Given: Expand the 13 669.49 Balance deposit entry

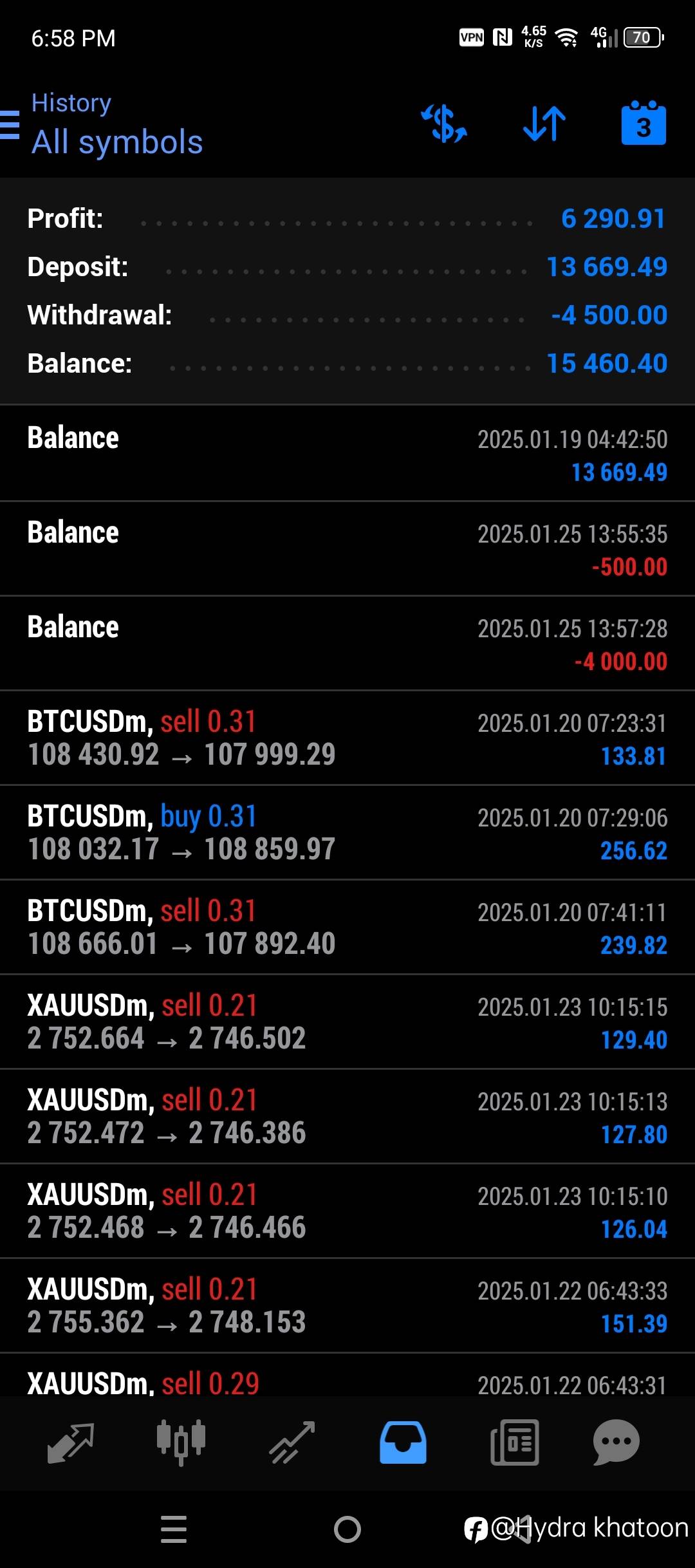Looking at the screenshot, I should pyautogui.click(x=347, y=454).
